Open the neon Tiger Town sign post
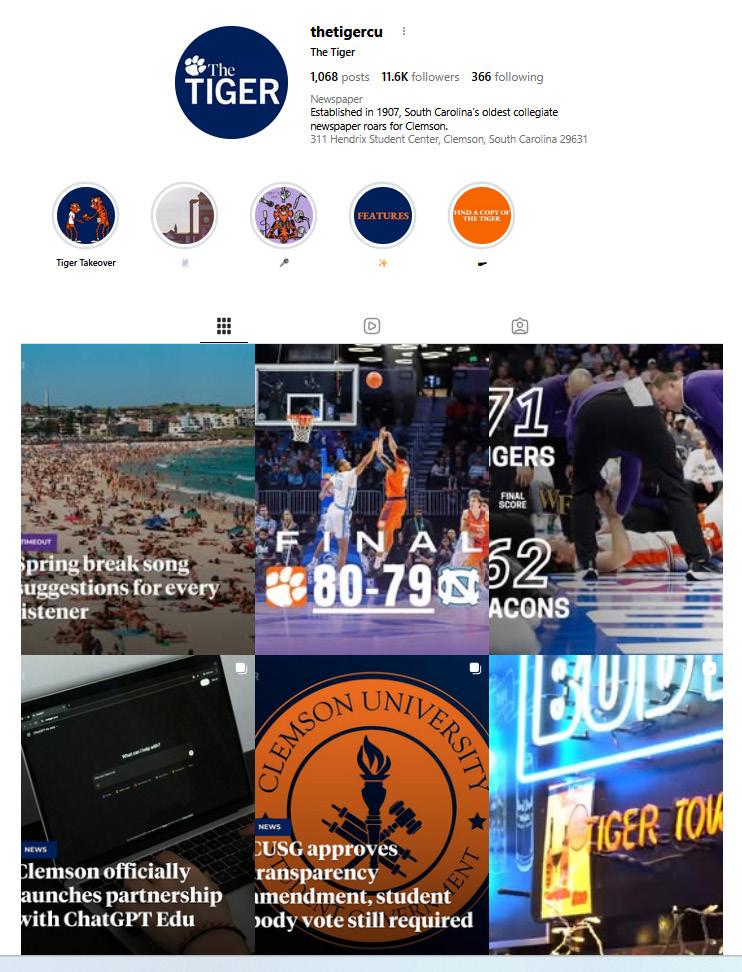 [606, 805]
